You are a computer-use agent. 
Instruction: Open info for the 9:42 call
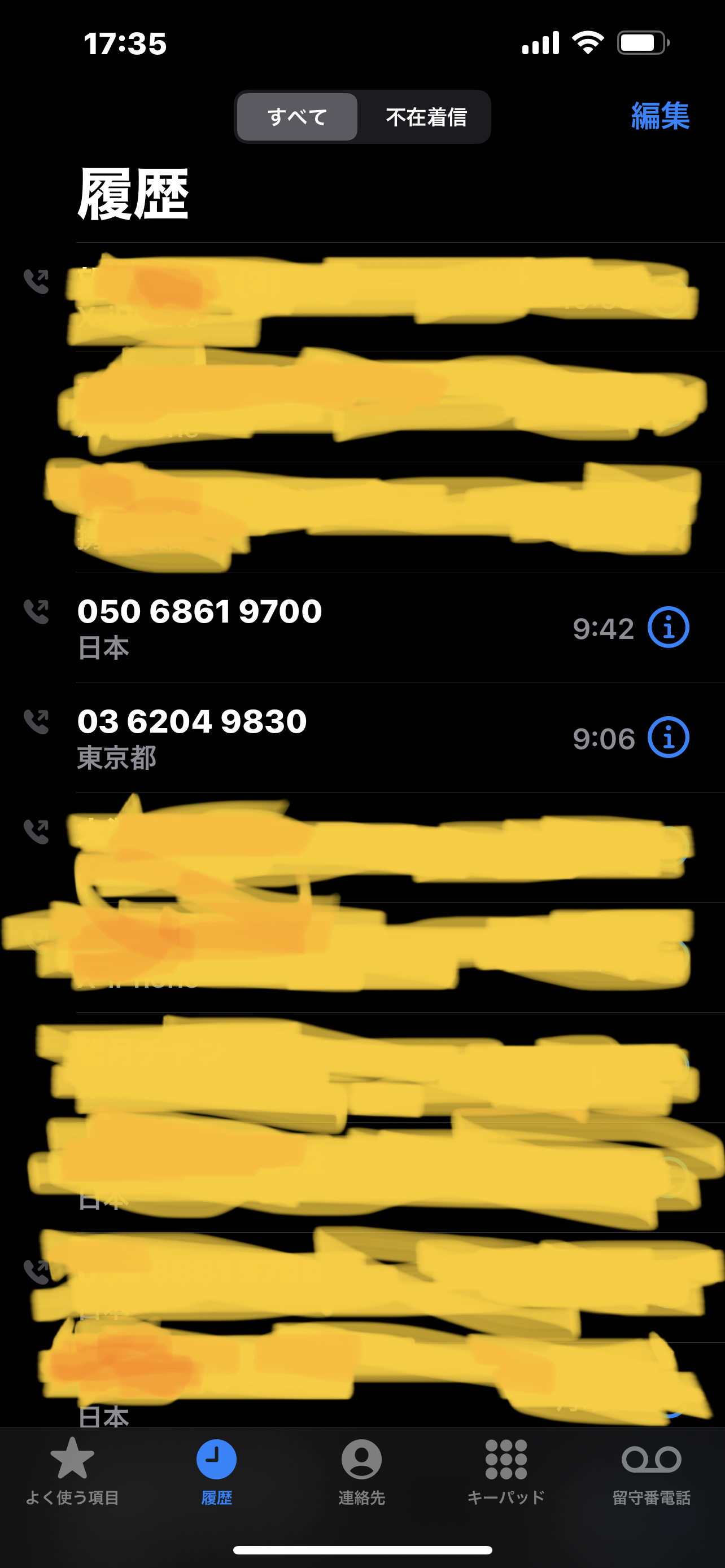click(668, 628)
